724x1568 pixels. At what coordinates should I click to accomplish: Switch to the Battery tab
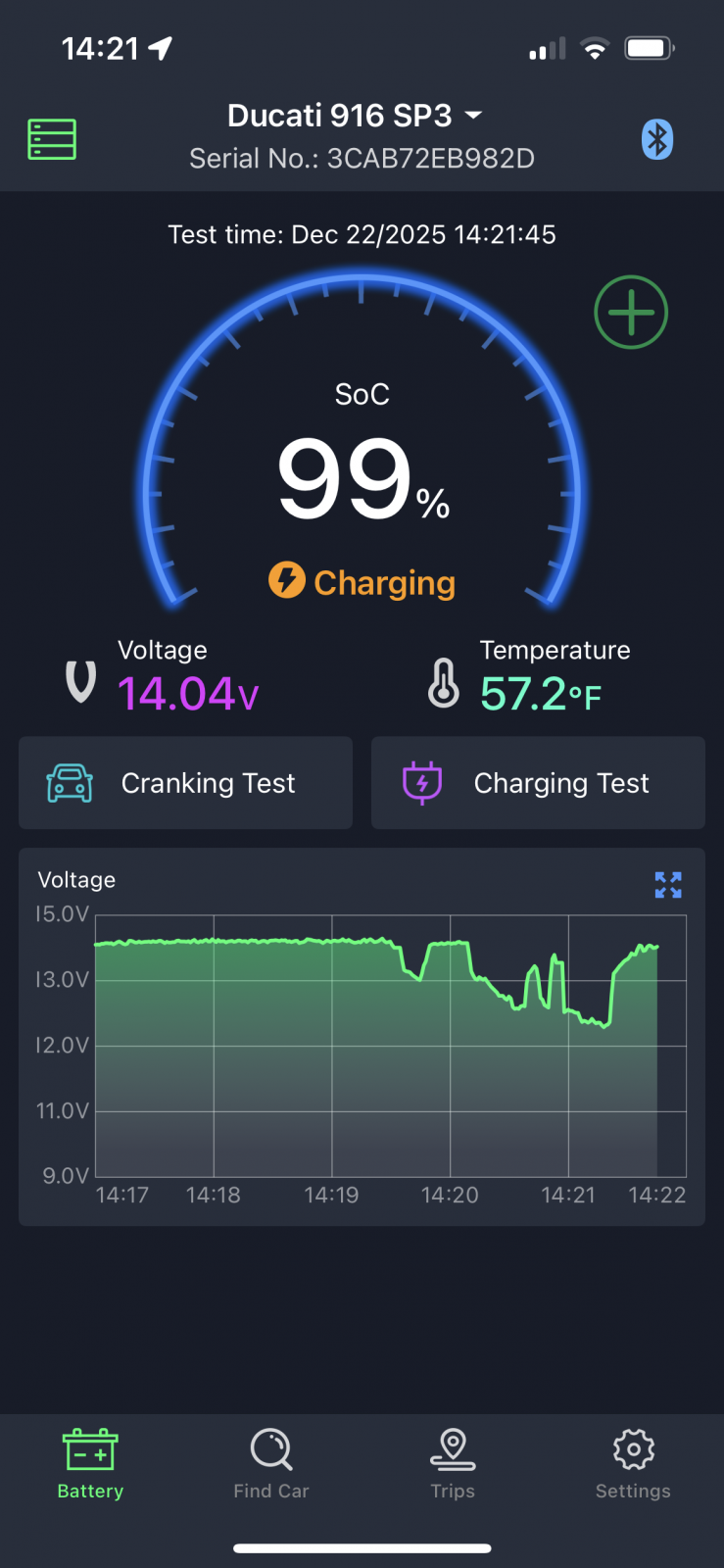pos(90,1464)
